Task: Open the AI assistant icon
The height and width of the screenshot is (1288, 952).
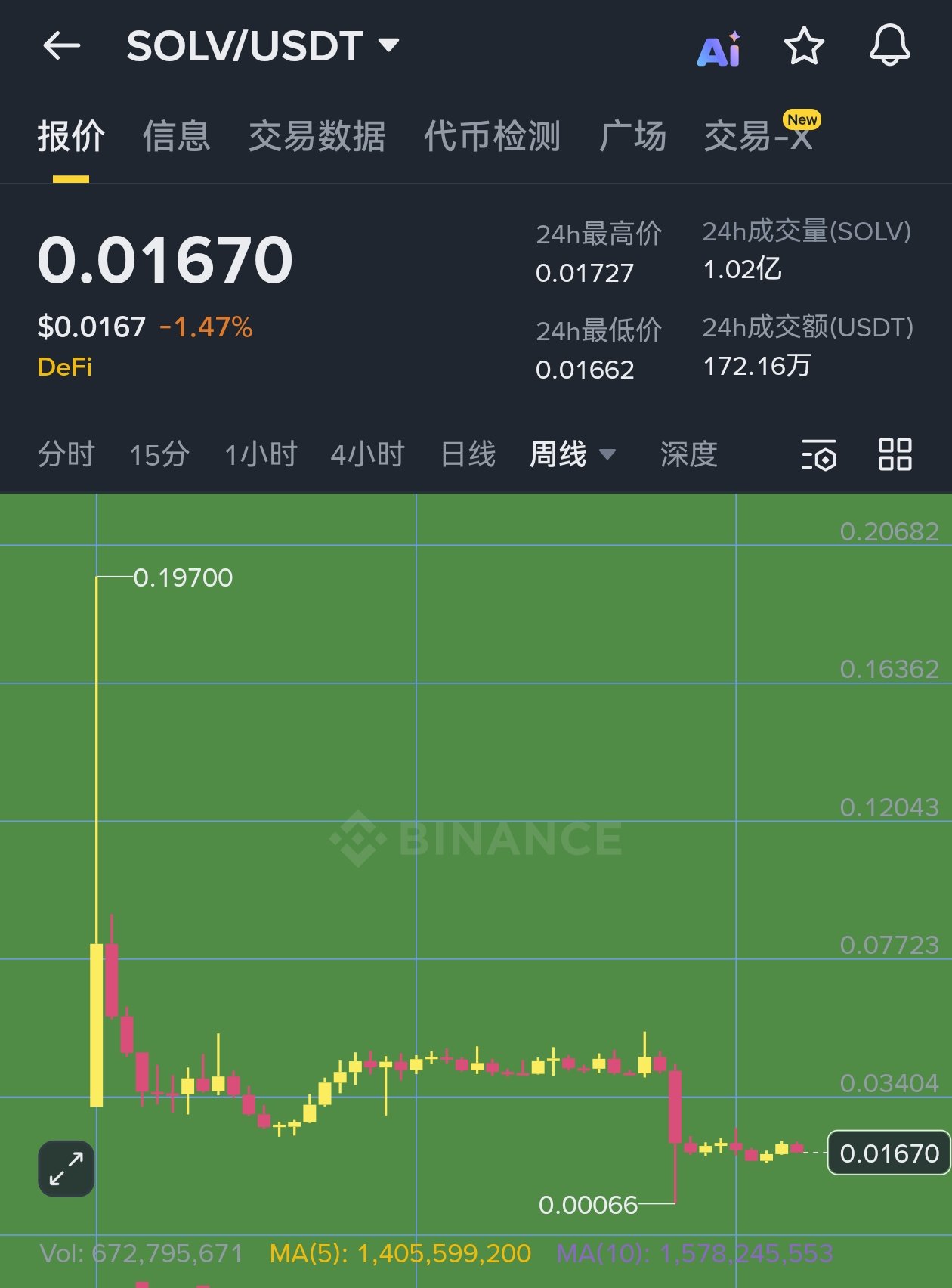Action: (x=719, y=49)
